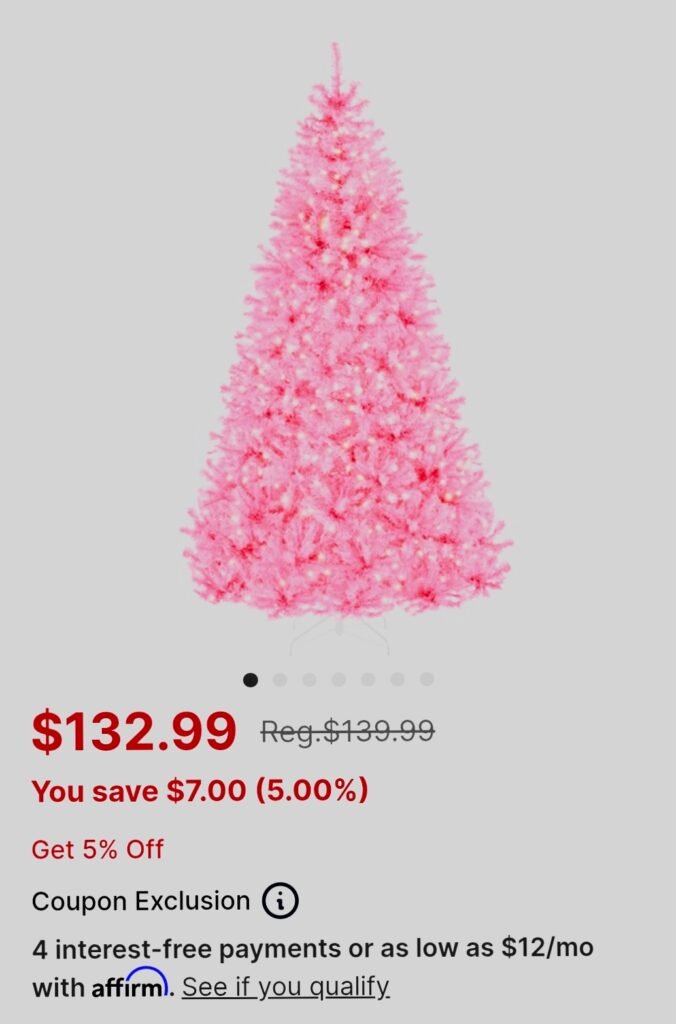676x1024 pixels.
Task: Open the Coupon Exclusion info icon
Action: pyautogui.click(x=280, y=901)
